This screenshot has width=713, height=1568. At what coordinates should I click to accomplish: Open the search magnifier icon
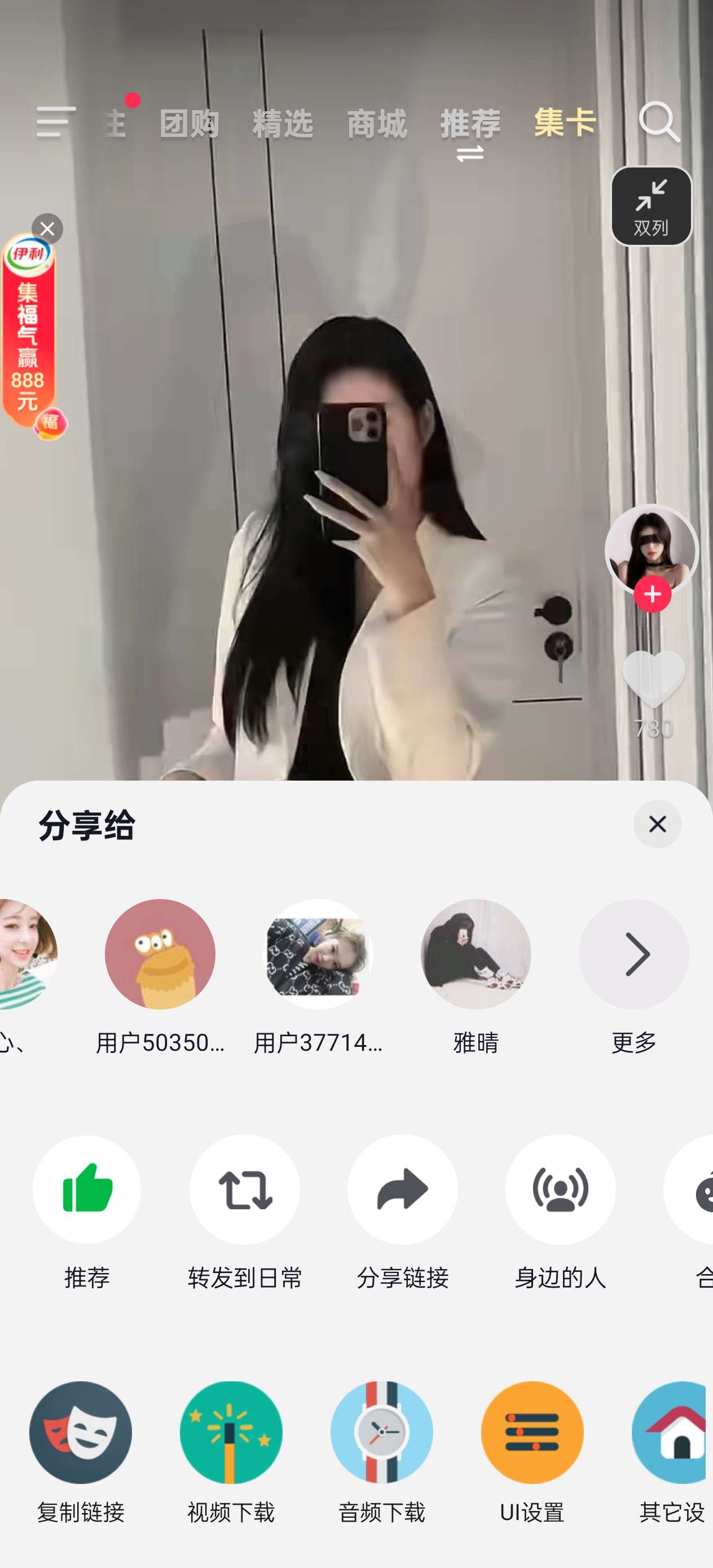[x=659, y=122]
